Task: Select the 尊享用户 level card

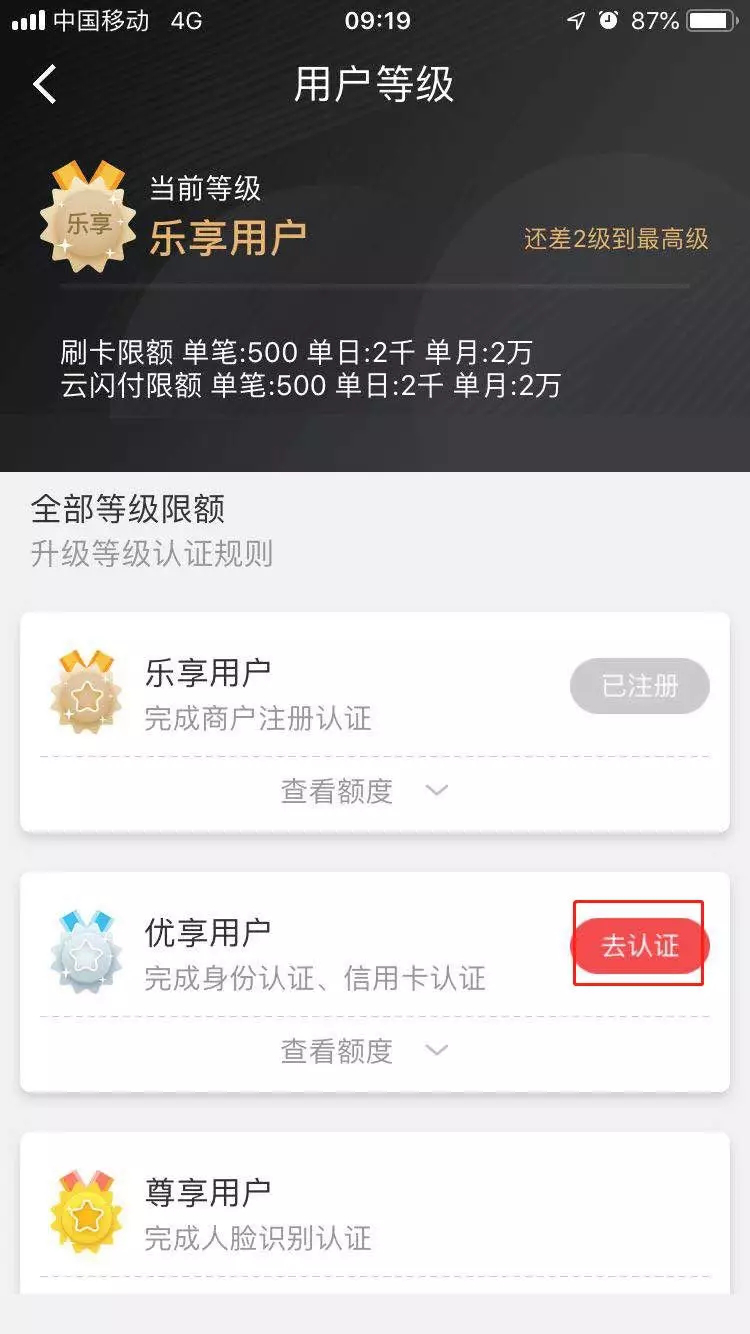Action: pyautogui.click(x=375, y=1213)
